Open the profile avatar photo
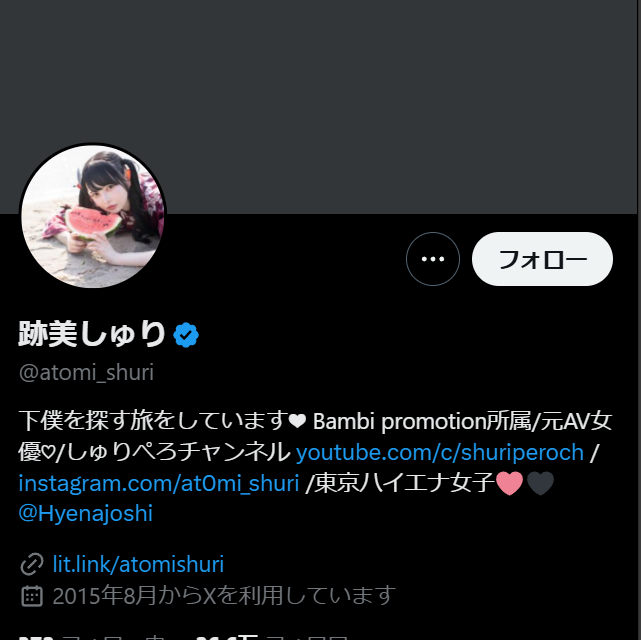Screen dimensions: 641x640 93,216
